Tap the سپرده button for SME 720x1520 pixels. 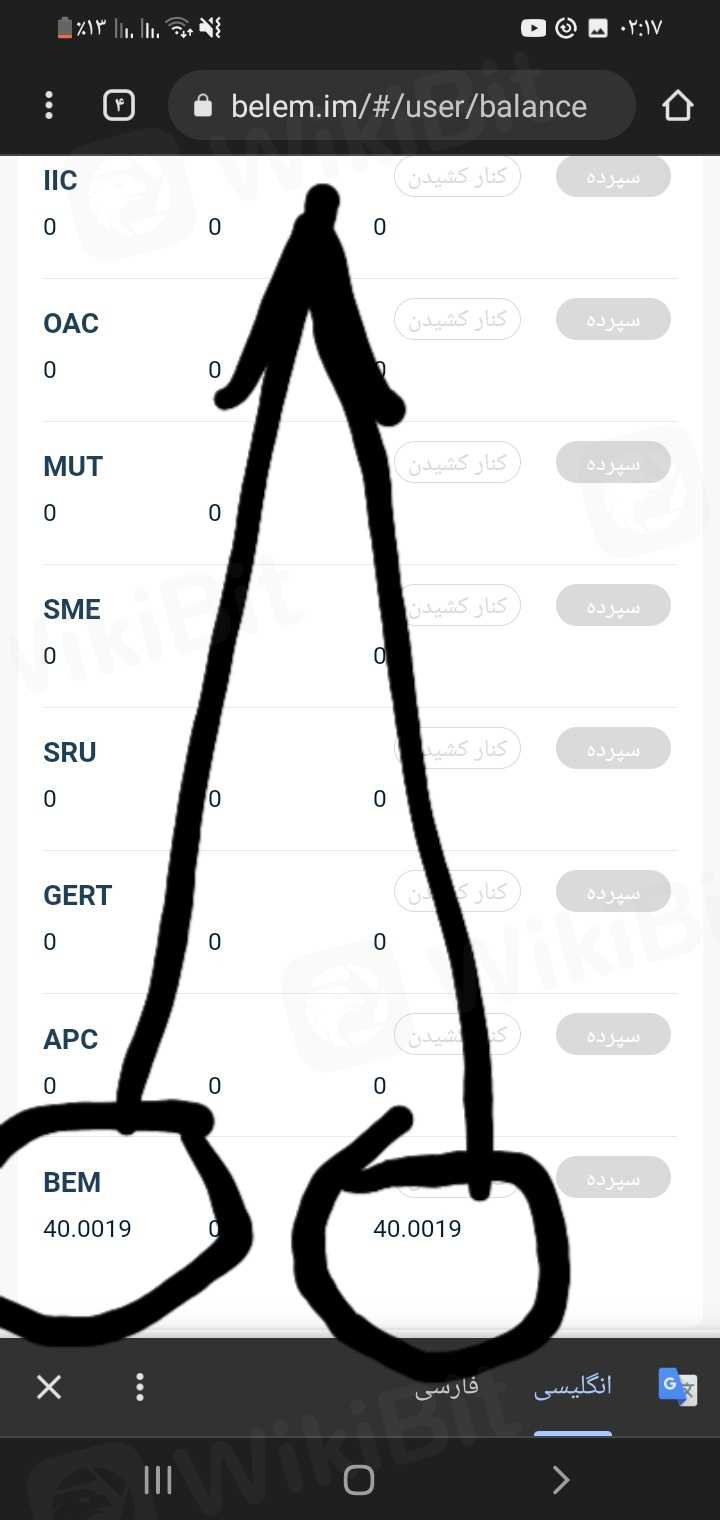pyautogui.click(x=613, y=605)
